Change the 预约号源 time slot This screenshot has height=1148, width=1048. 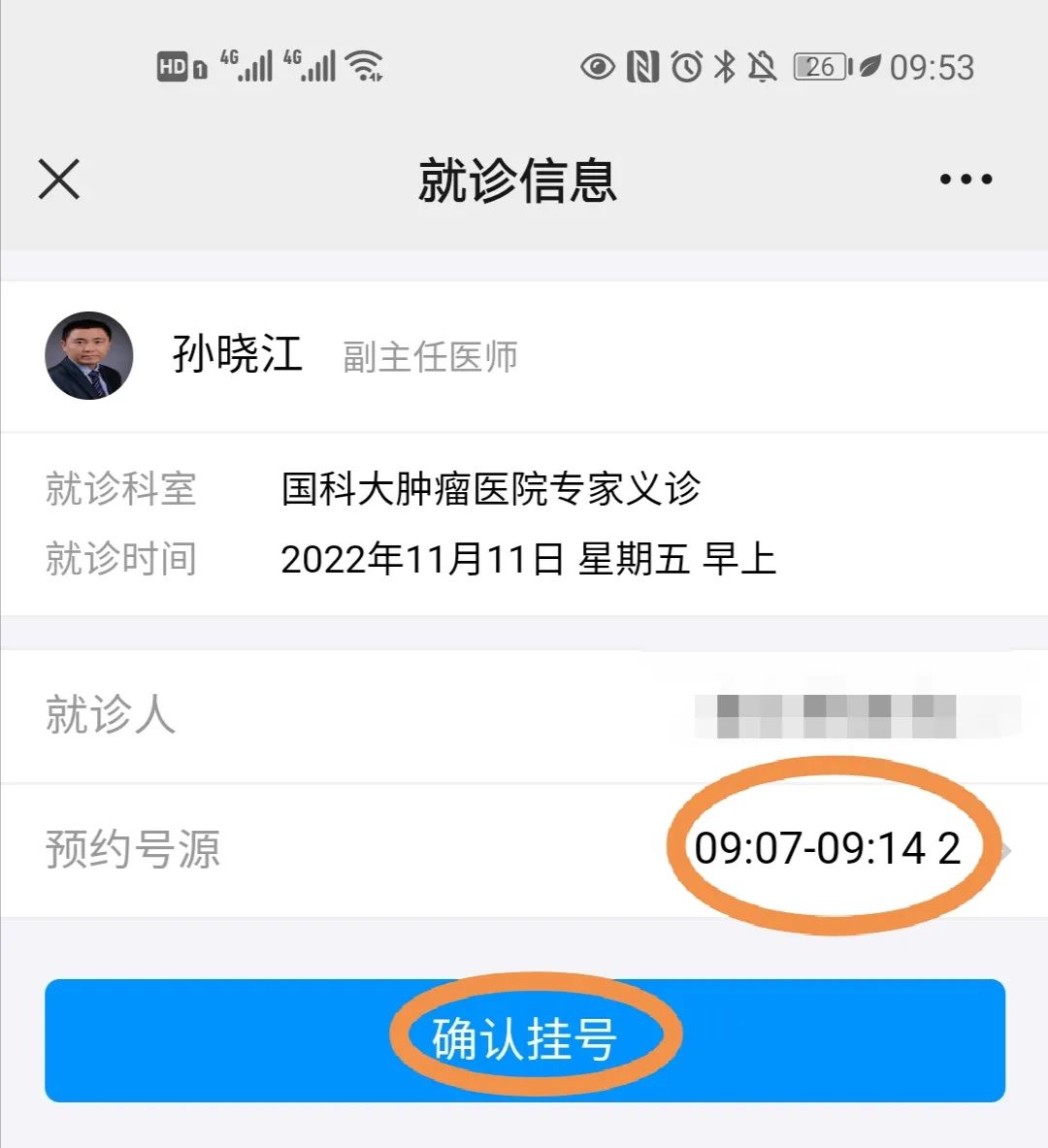coord(827,849)
